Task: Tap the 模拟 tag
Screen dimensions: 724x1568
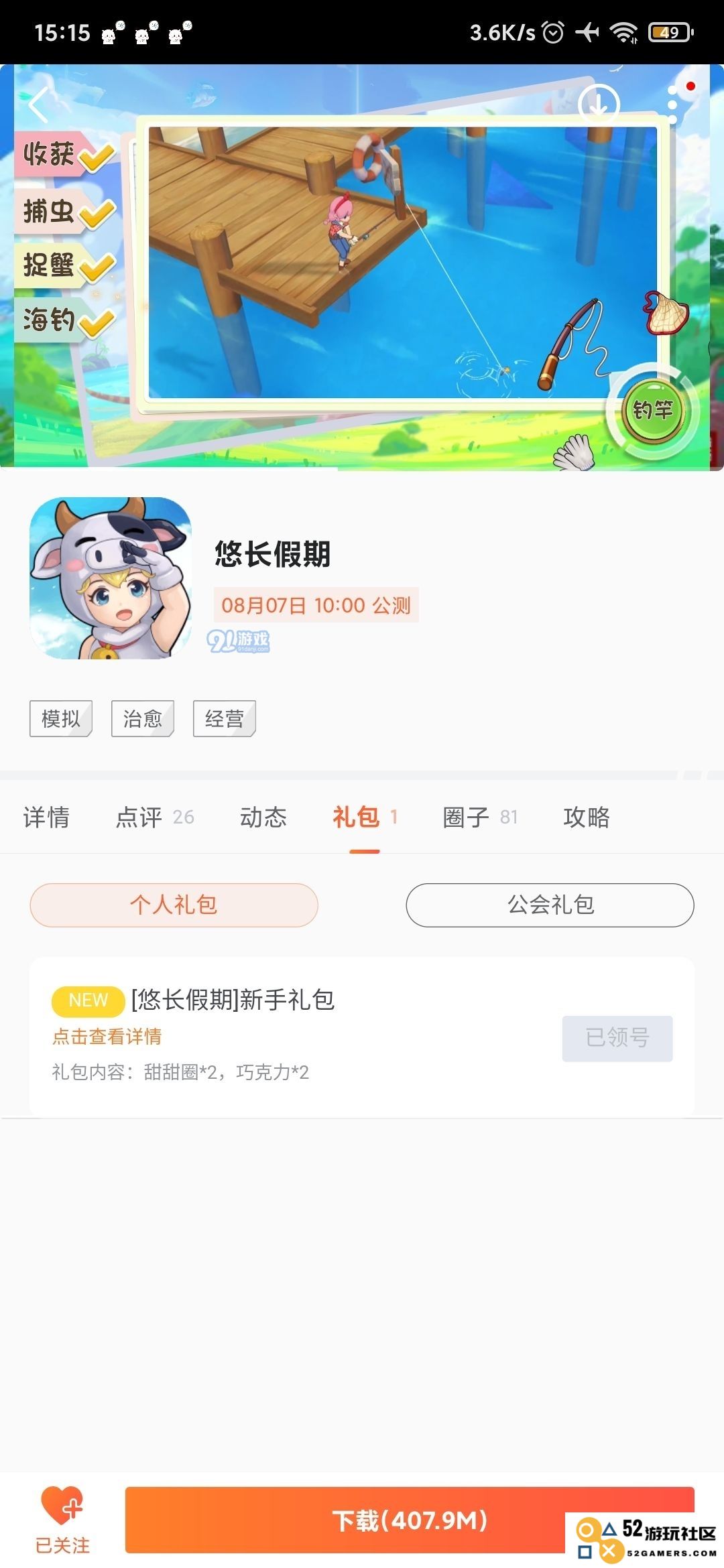Action: (x=61, y=718)
